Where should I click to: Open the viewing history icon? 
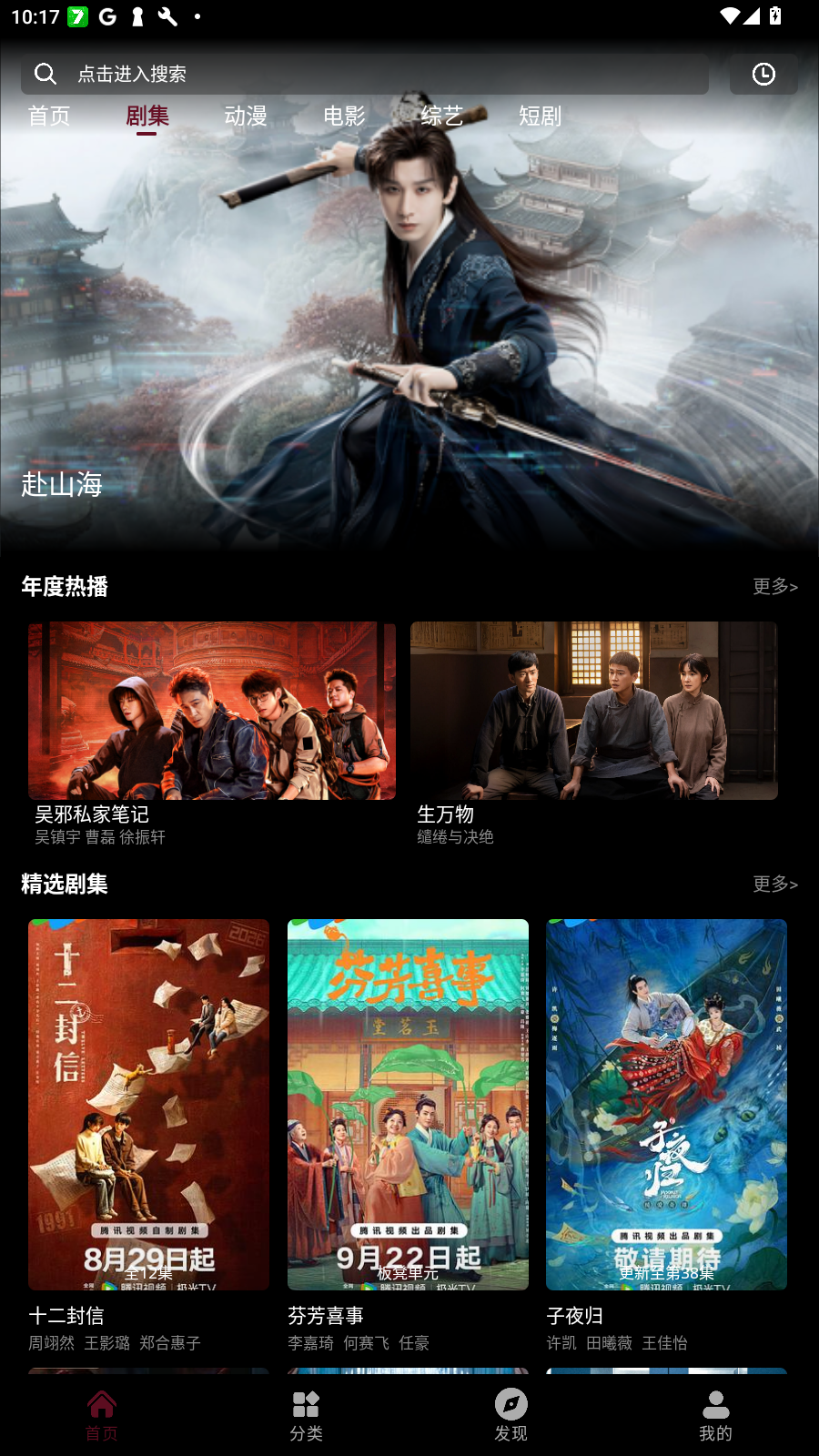click(x=763, y=74)
